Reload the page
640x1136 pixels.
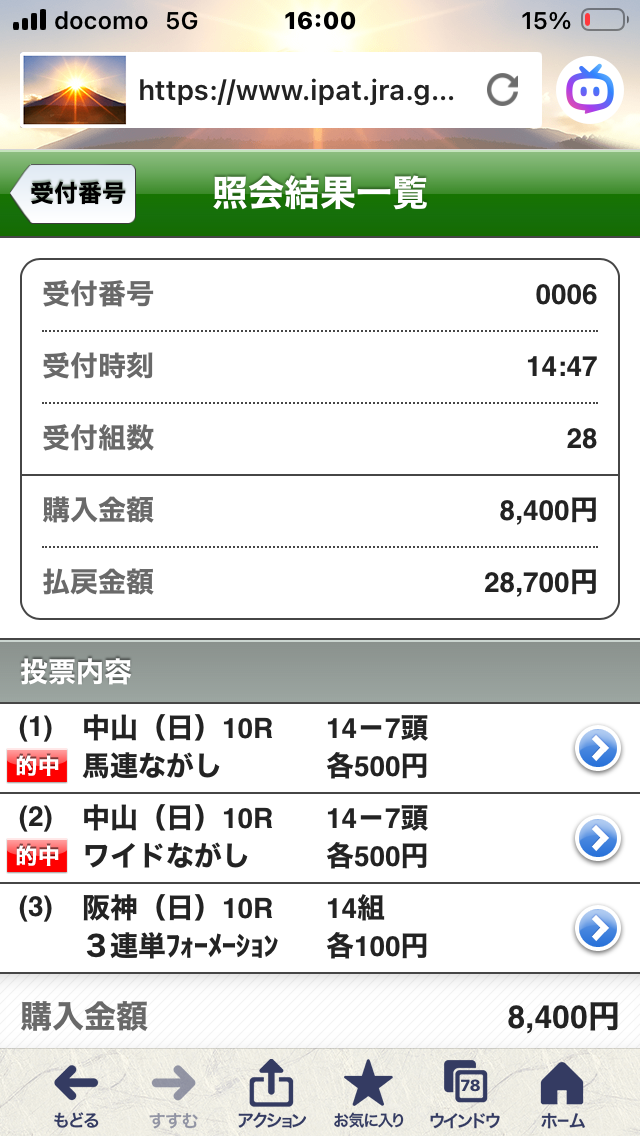coord(503,91)
